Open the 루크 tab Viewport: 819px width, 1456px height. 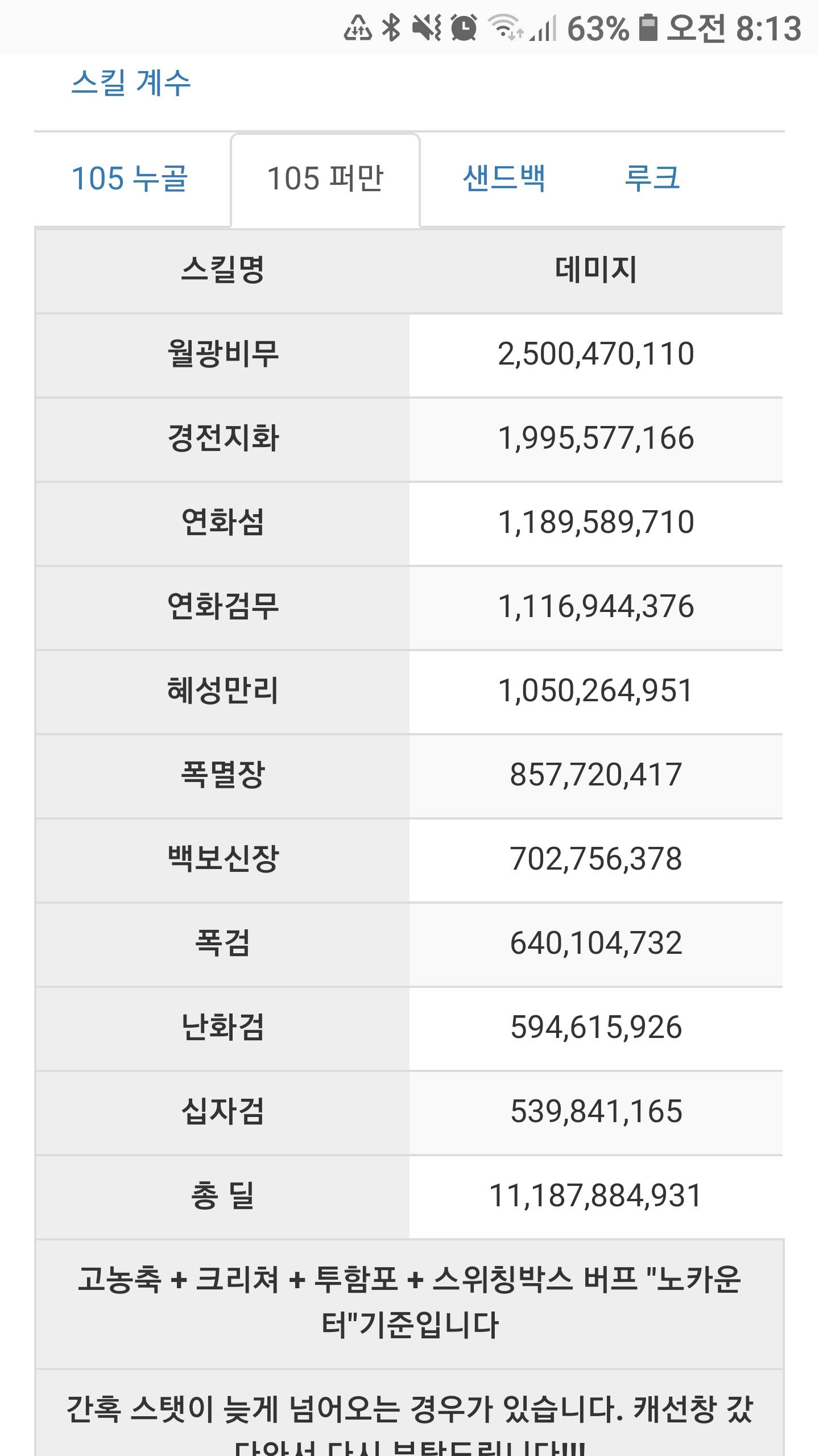click(652, 179)
